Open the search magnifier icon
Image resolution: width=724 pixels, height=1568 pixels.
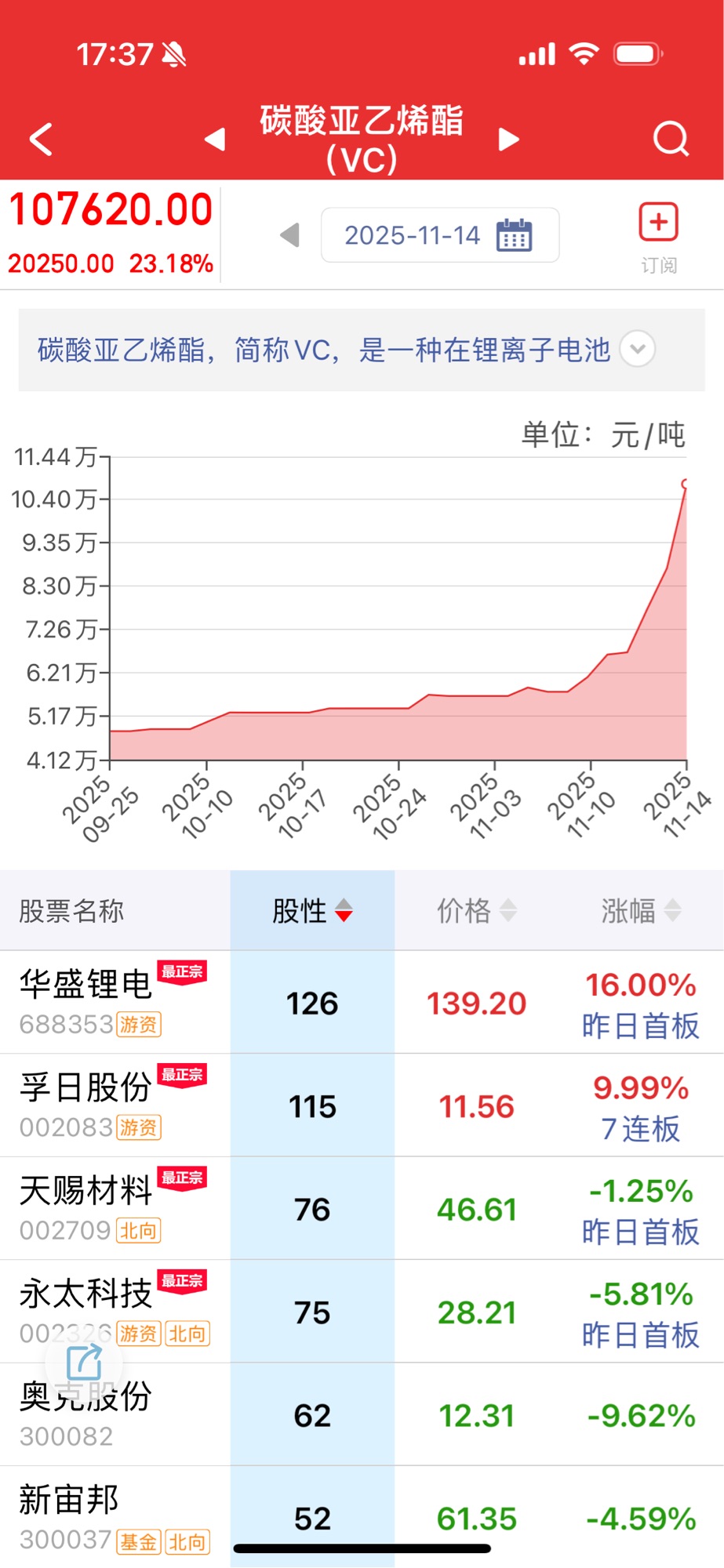pyautogui.click(x=671, y=140)
